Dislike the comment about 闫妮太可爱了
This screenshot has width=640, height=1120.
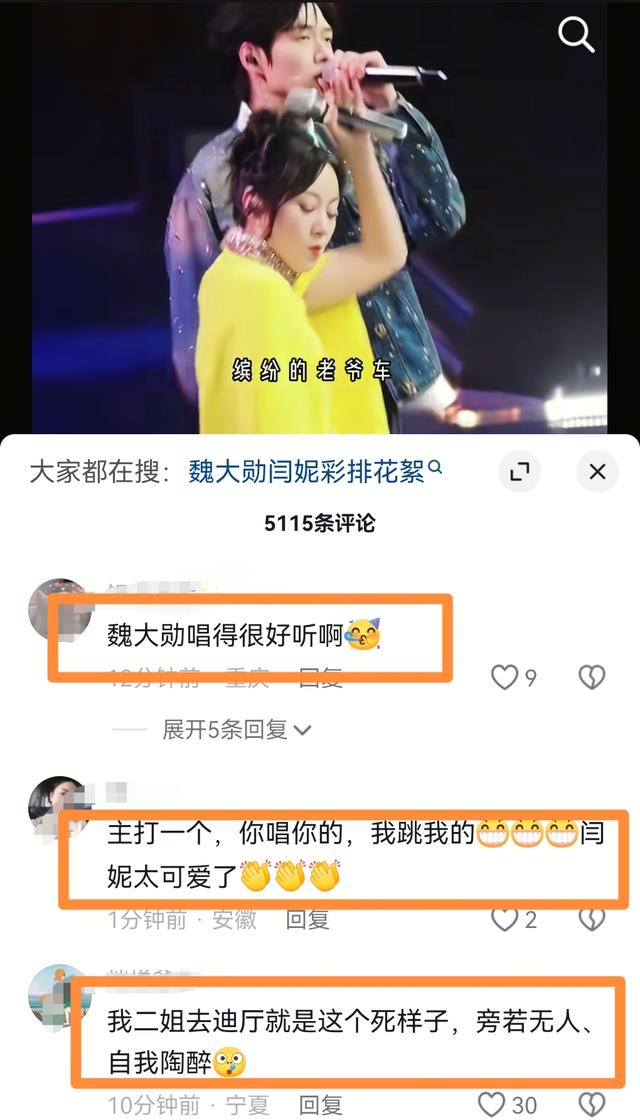point(593,919)
